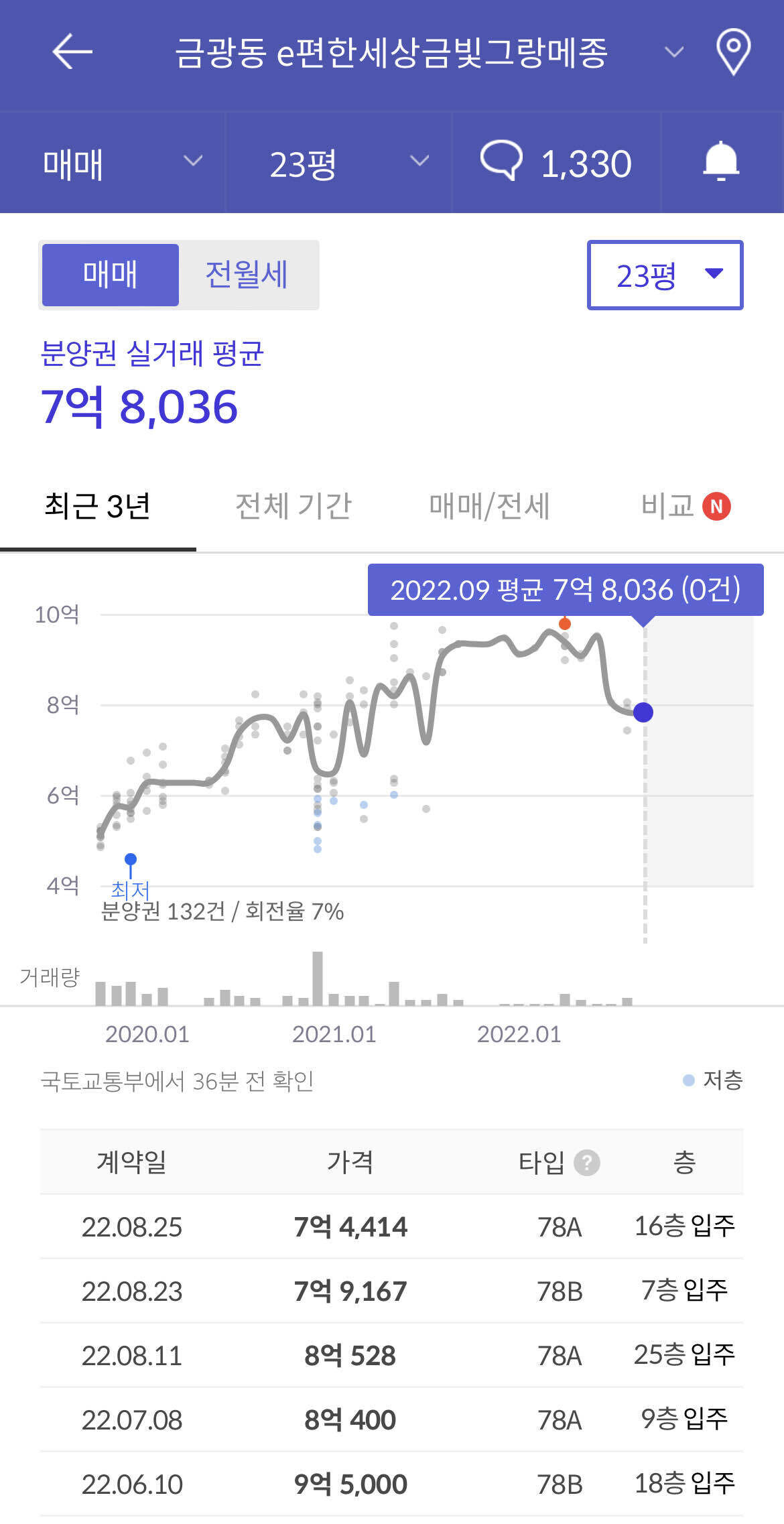The width and height of the screenshot is (784, 1524).
Task: Tap the blue average price point on chart
Action: (x=643, y=714)
